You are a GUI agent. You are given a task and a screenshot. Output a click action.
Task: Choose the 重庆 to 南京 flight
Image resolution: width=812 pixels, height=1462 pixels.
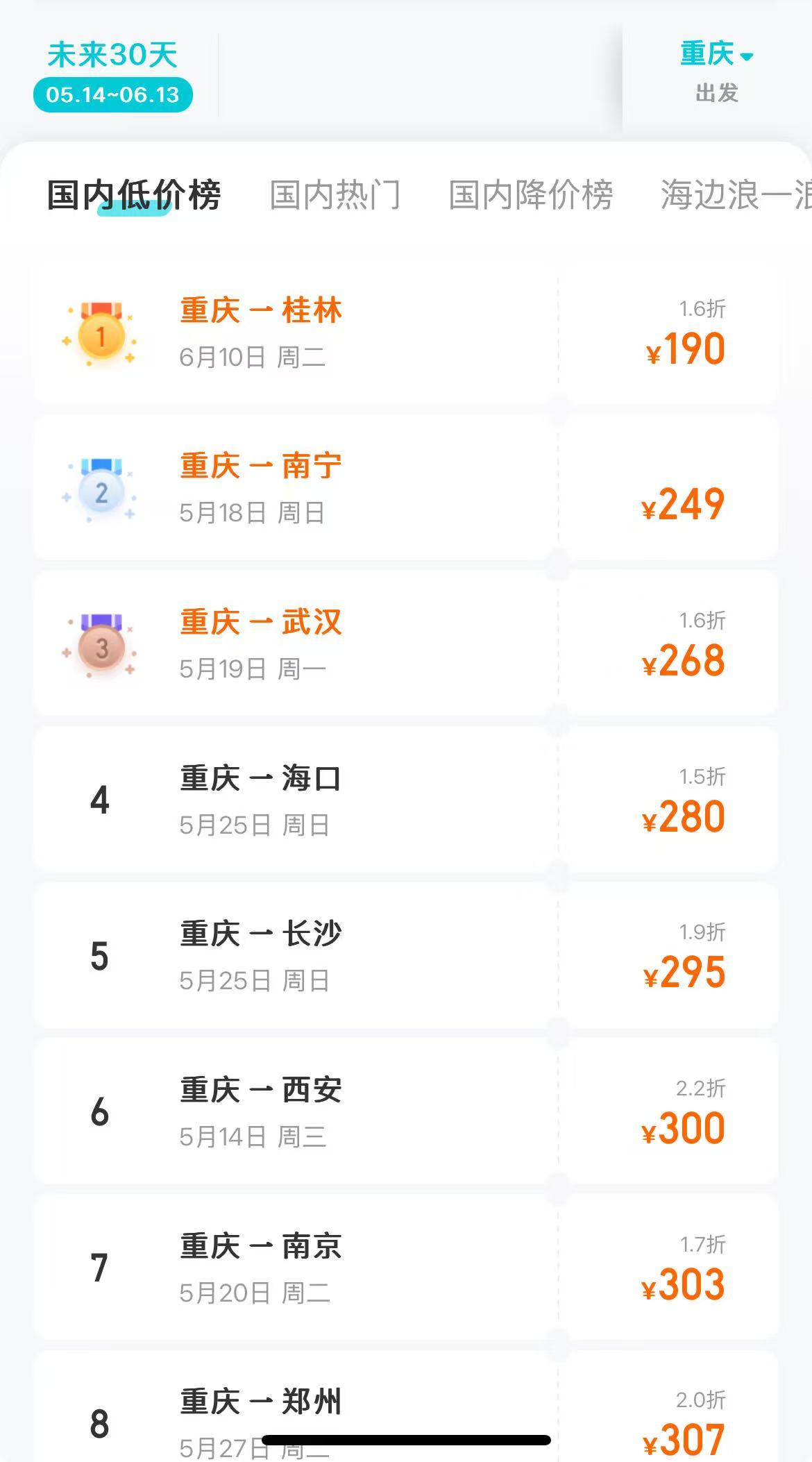tap(405, 1268)
